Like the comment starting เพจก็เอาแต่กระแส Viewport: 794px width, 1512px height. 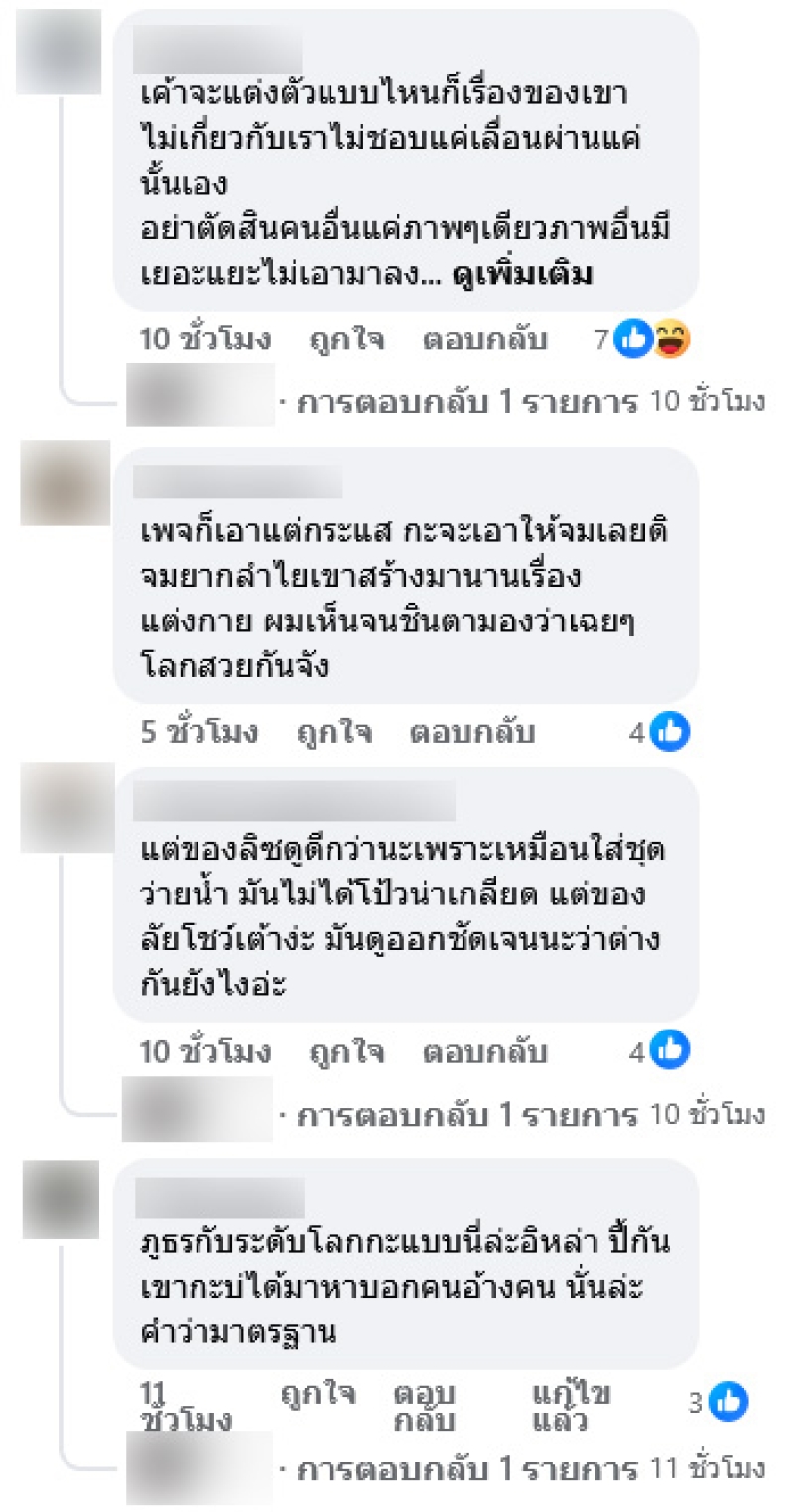point(334,733)
